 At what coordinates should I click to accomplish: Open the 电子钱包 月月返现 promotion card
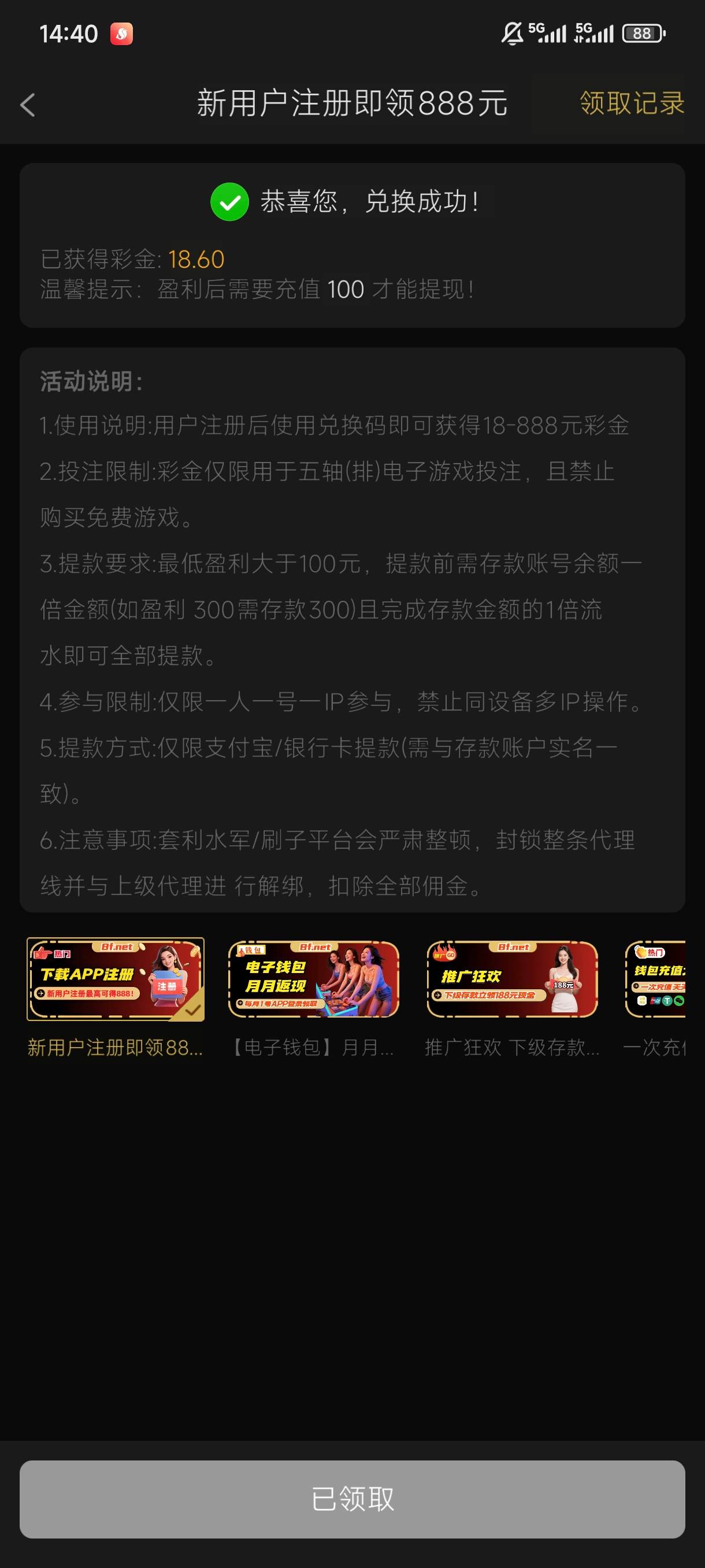[x=313, y=979]
